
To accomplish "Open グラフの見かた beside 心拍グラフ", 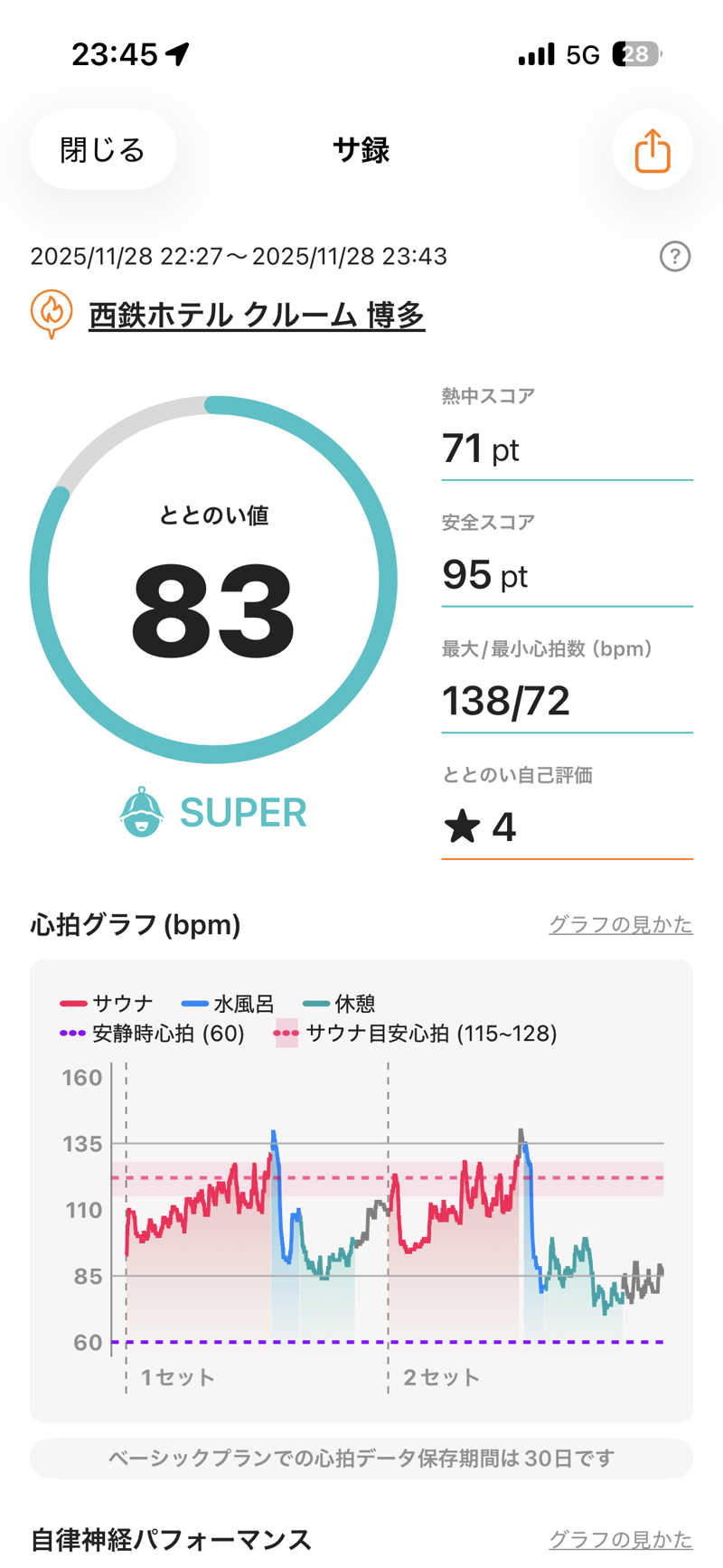I will click(x=620, y=924).
